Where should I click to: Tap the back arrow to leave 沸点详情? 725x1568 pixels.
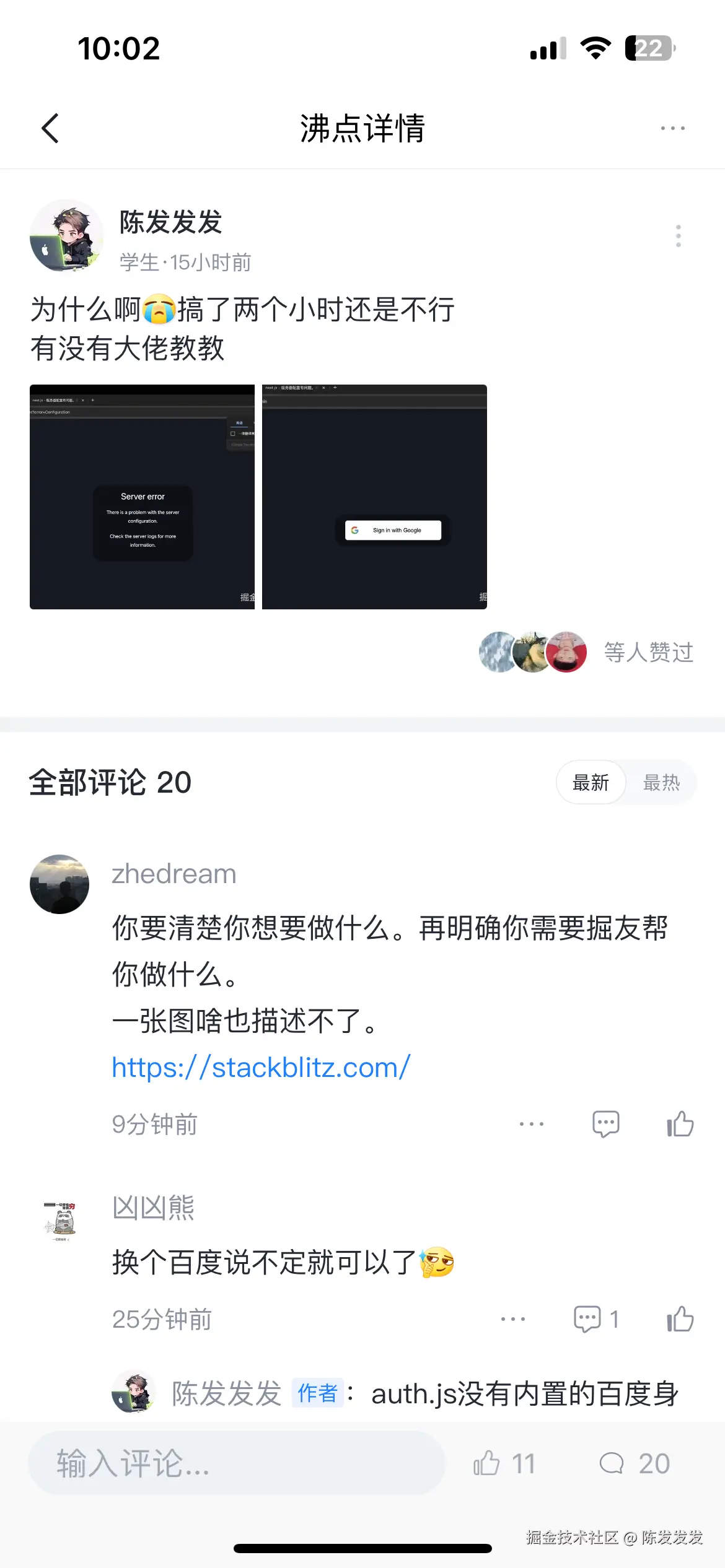51,128
